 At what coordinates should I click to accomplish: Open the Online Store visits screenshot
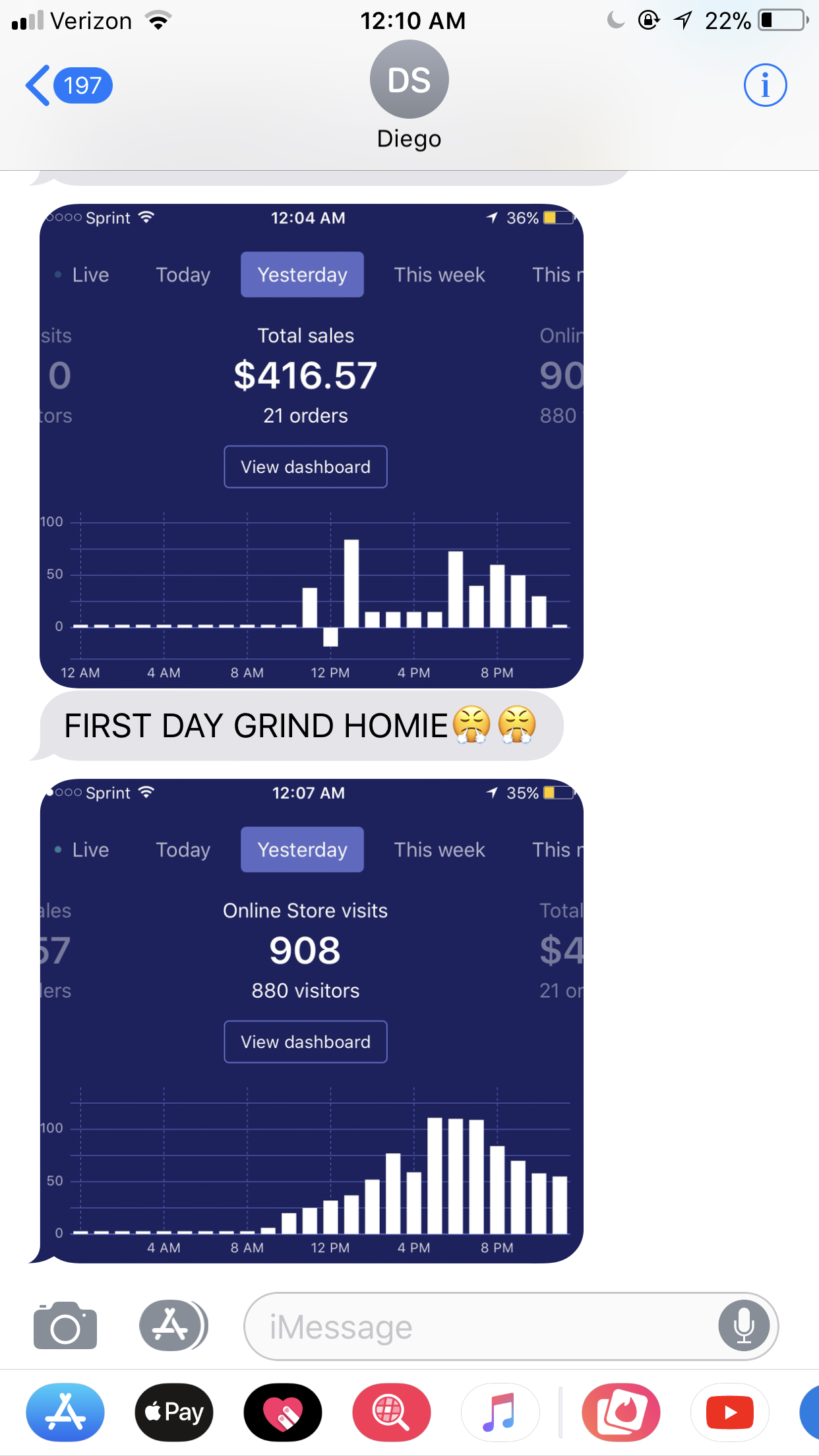tap(311, 1021)
